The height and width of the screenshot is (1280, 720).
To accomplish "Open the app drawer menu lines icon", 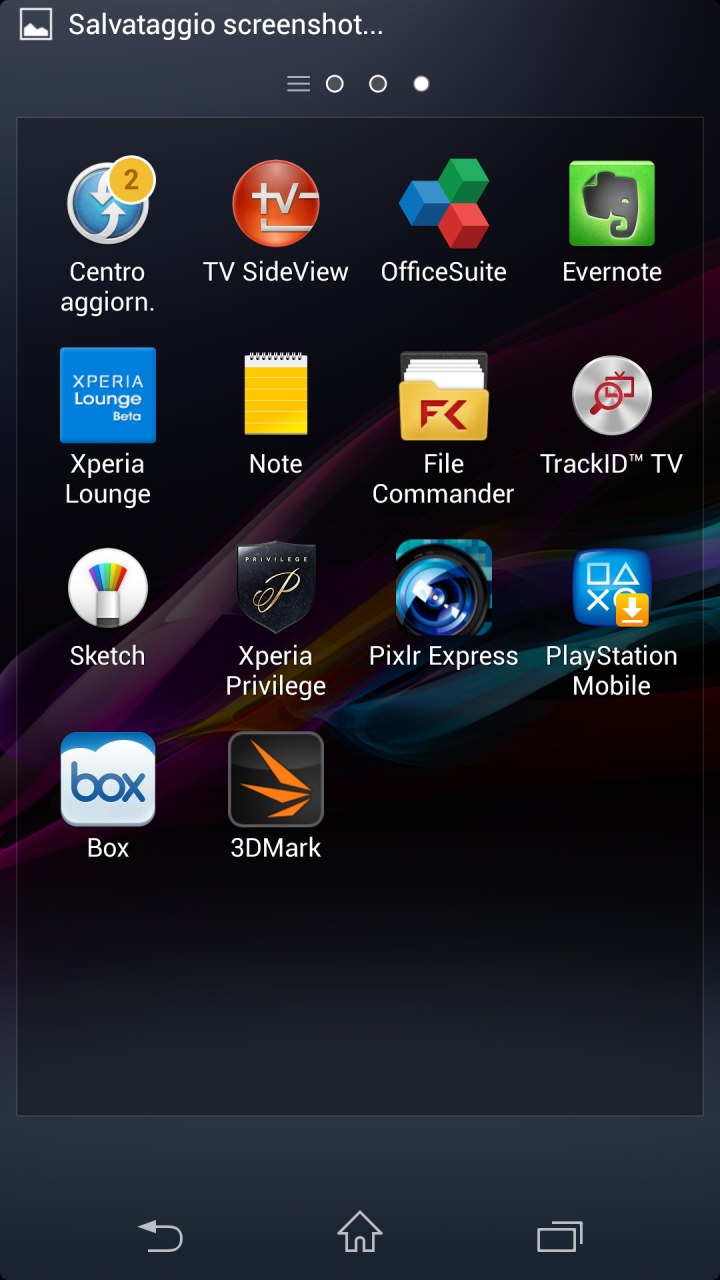I will point(298,84).
